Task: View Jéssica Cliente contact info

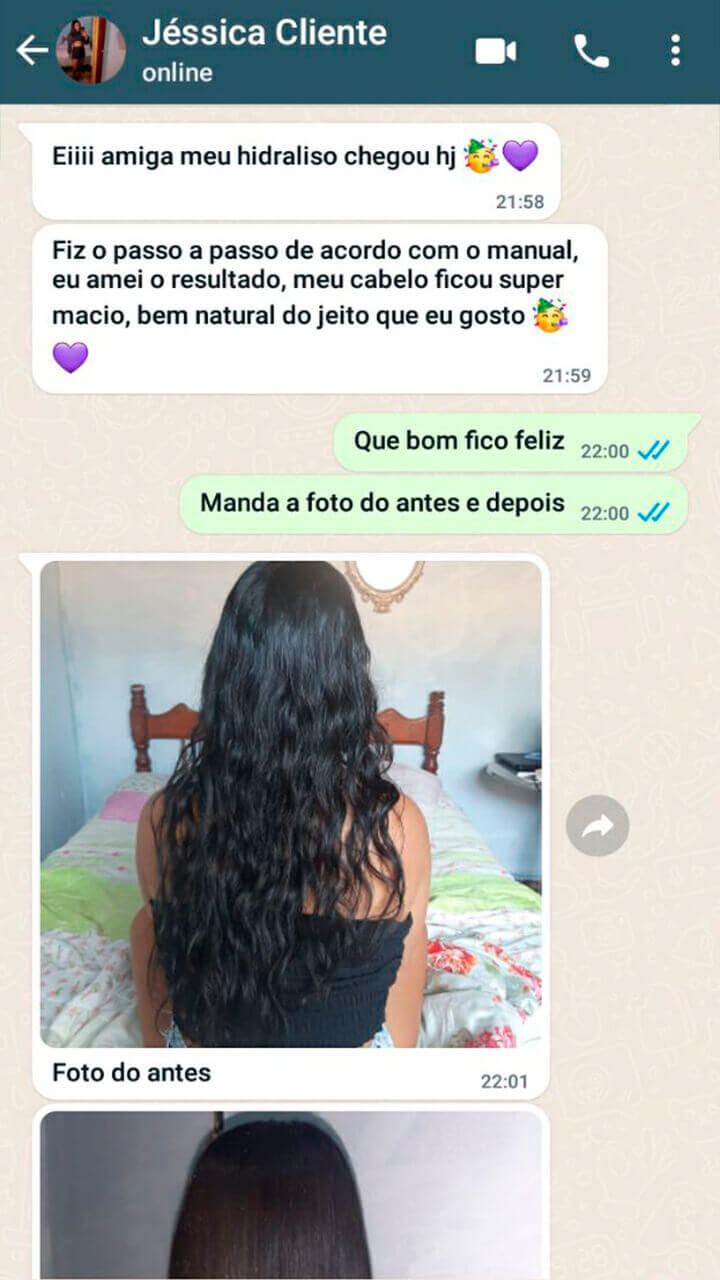Action: pyautogui.click(x=264, y=50)
